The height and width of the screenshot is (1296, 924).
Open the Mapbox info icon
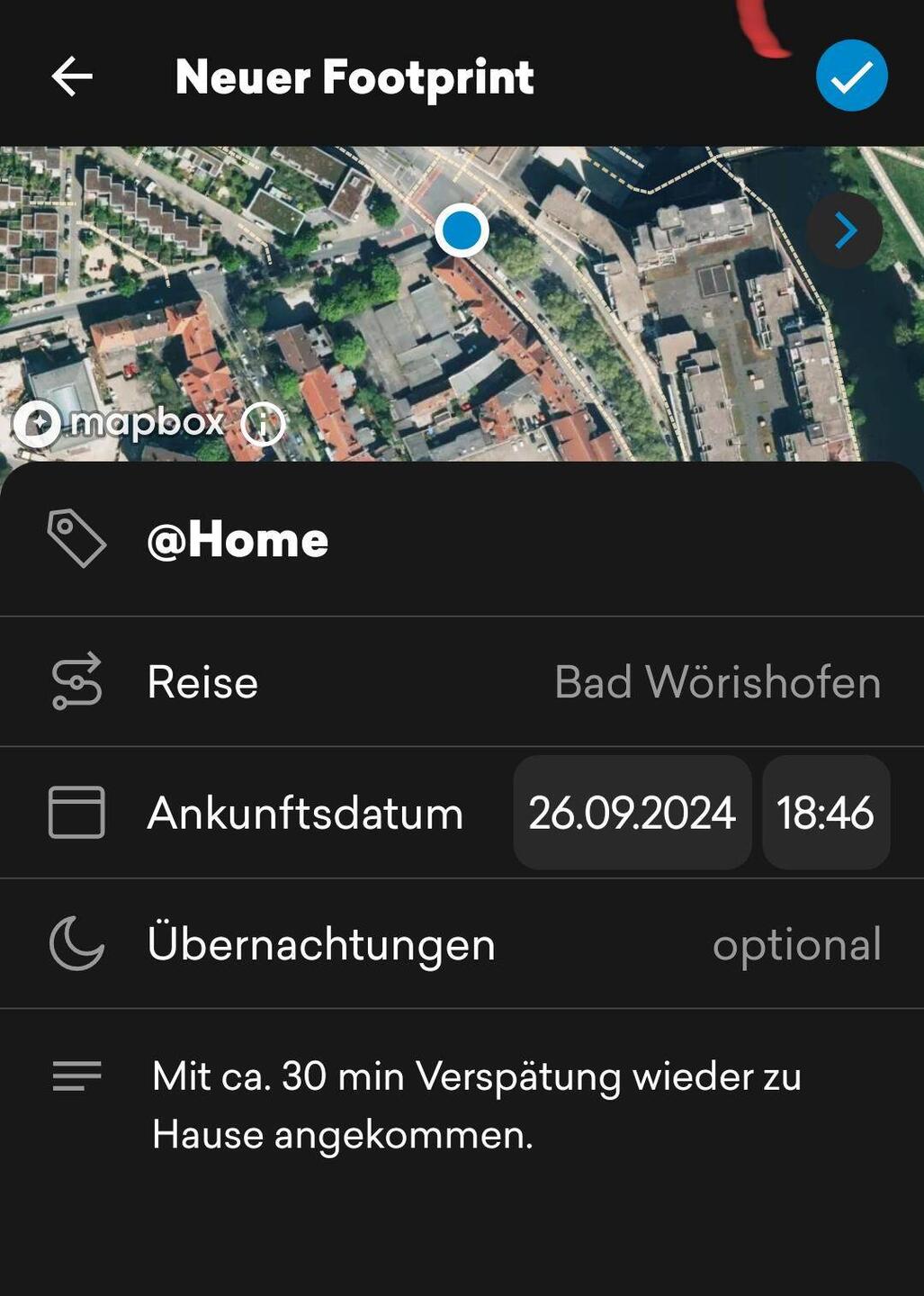pos(264,423)
